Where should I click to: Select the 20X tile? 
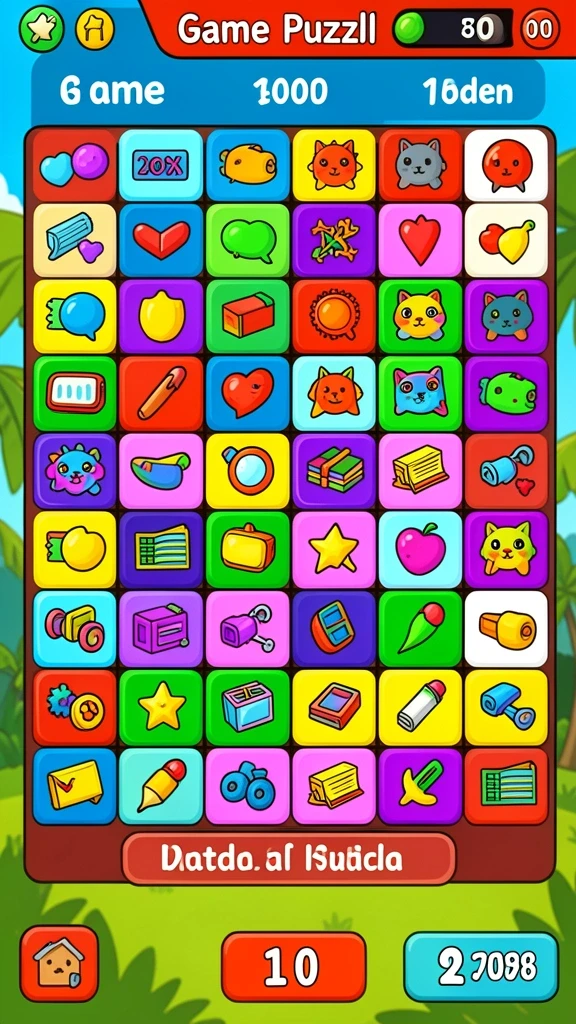(161, 165)
